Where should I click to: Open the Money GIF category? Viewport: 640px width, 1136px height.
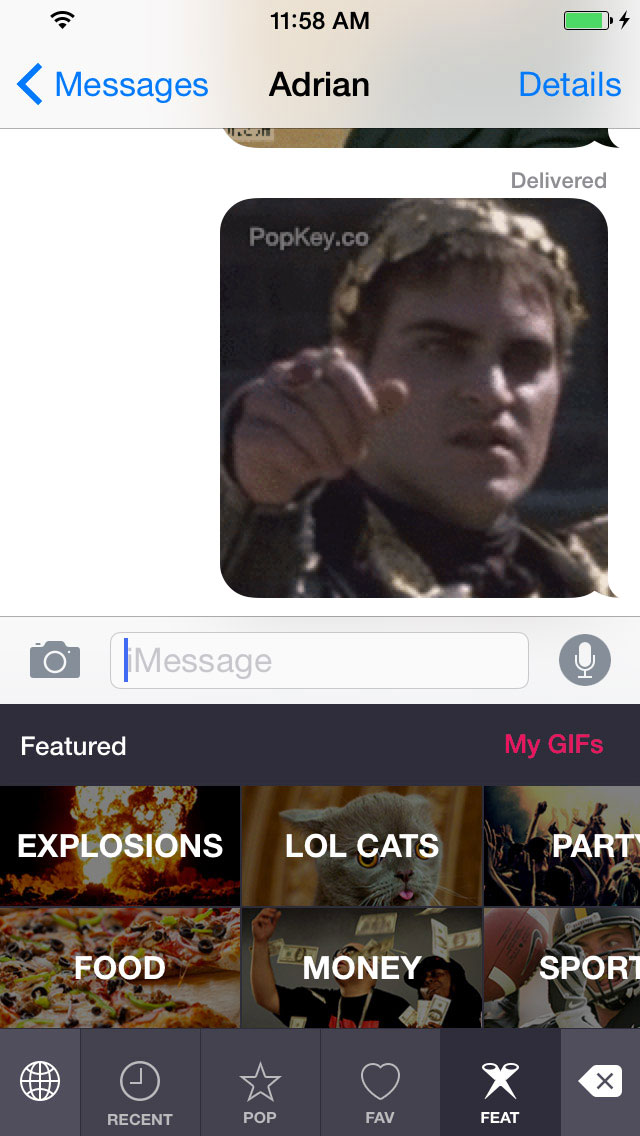(362, 968)
